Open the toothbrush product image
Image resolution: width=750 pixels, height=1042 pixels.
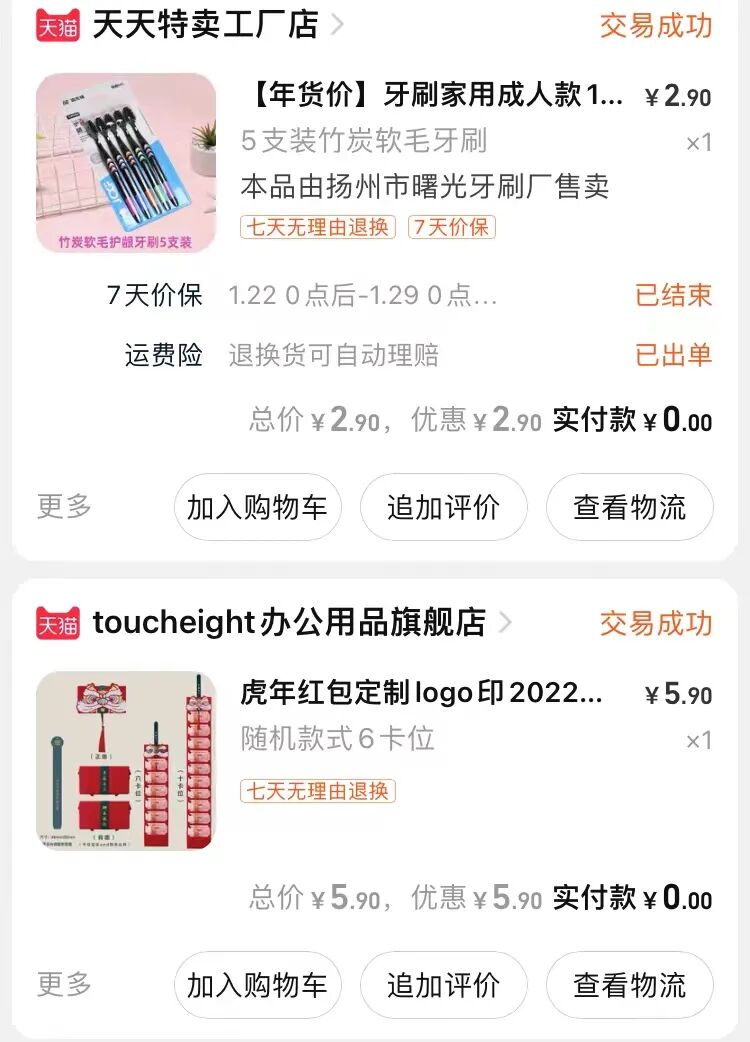(126, 163)
